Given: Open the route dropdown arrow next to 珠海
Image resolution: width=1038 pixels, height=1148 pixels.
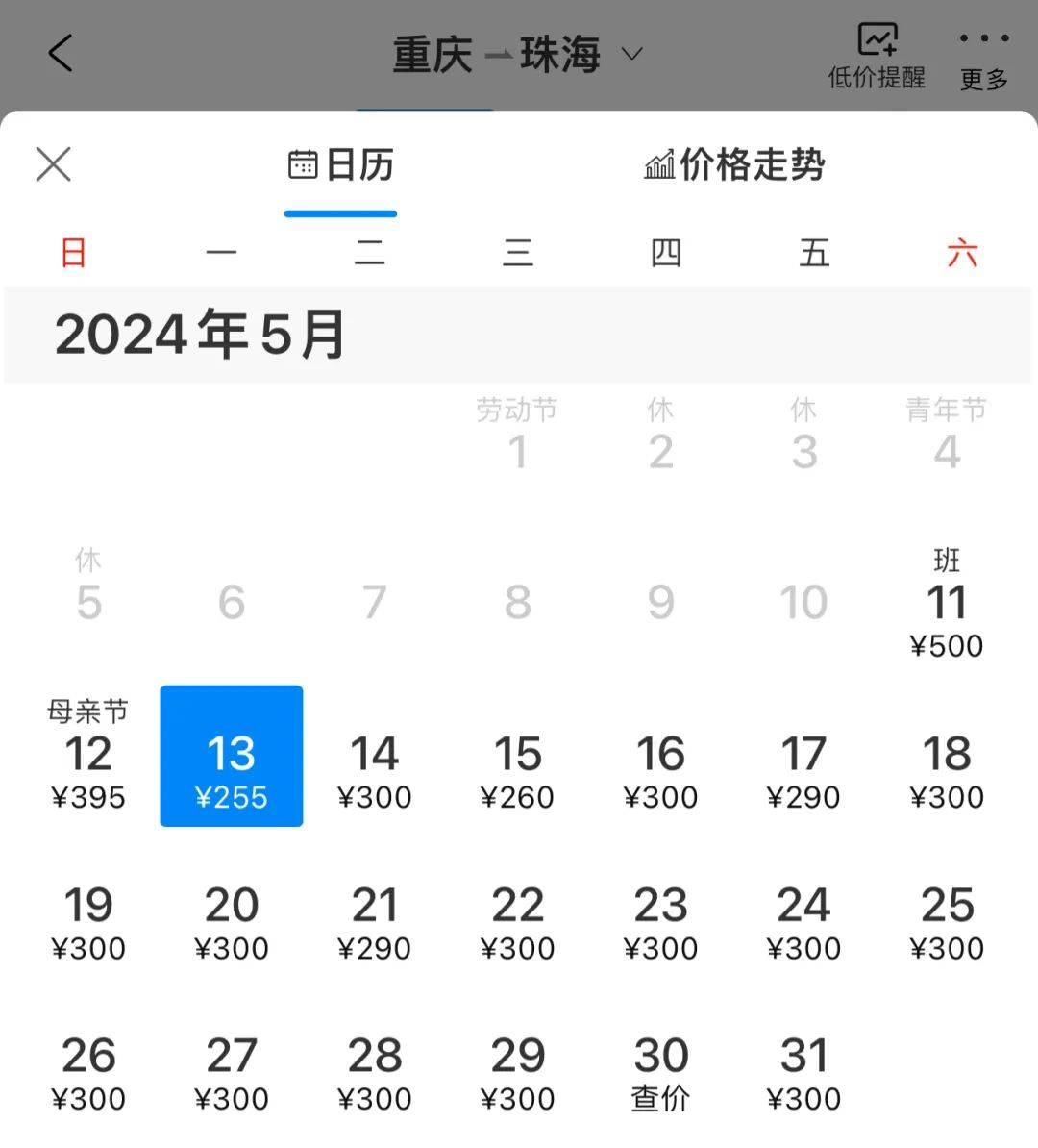Looking at the screenshot, I should [632, 56].
